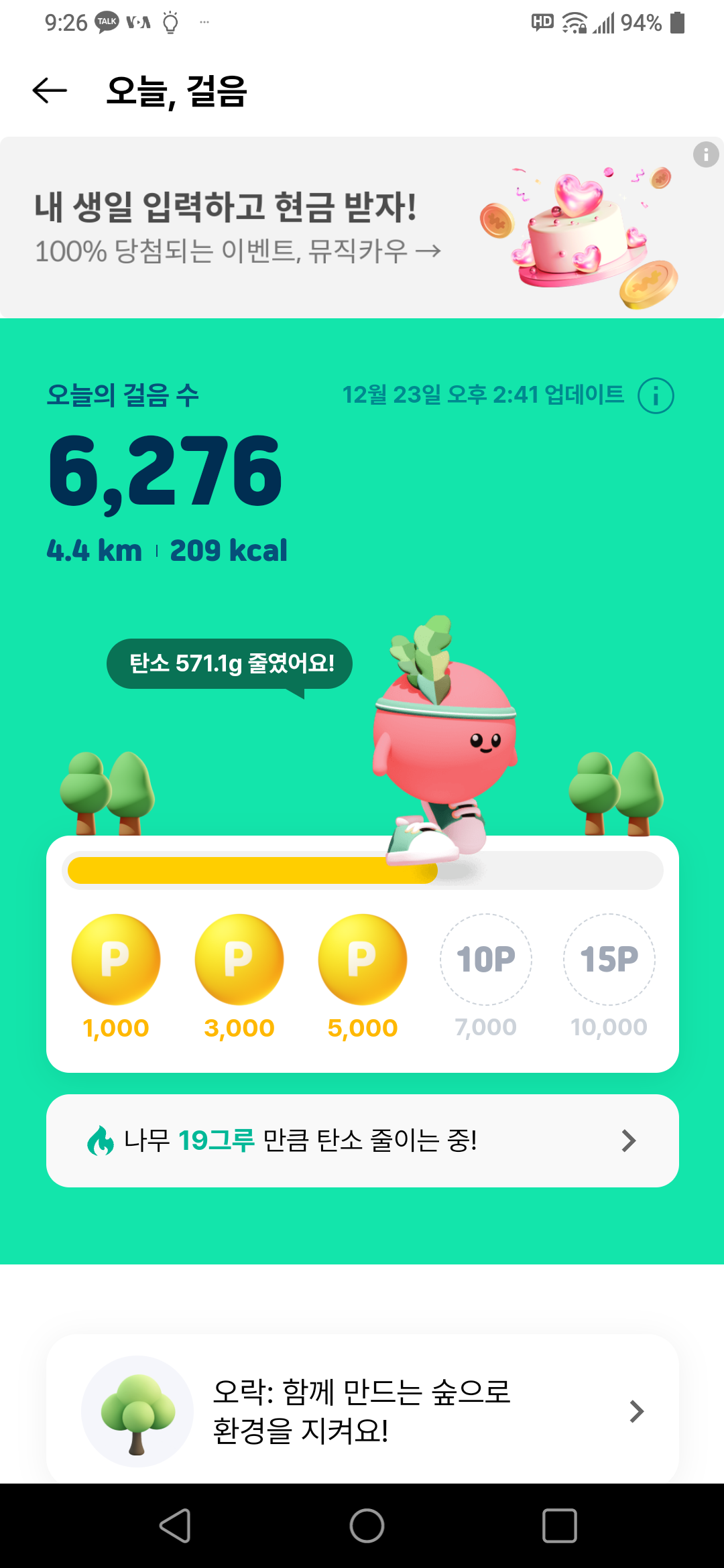Tap the system home button
Screen dimensions: 724x1568
click(367, 1526)
